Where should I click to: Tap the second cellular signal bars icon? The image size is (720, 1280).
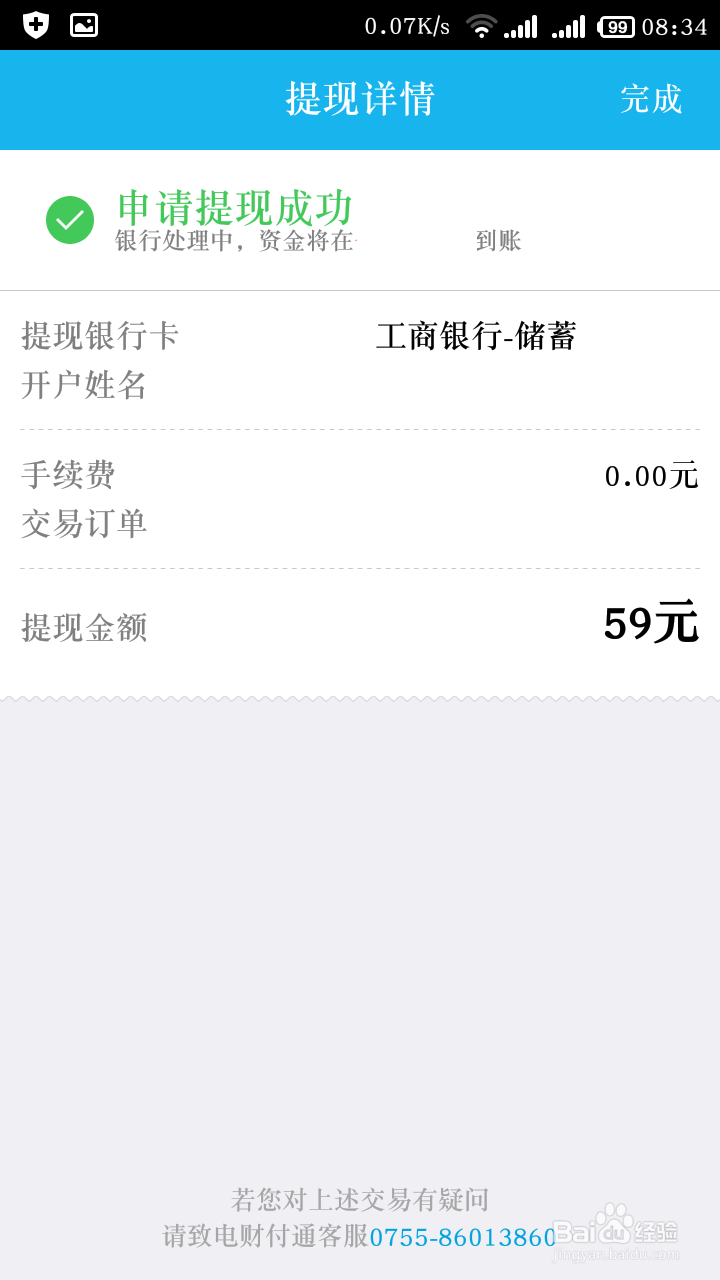click(x=566, y=26)
